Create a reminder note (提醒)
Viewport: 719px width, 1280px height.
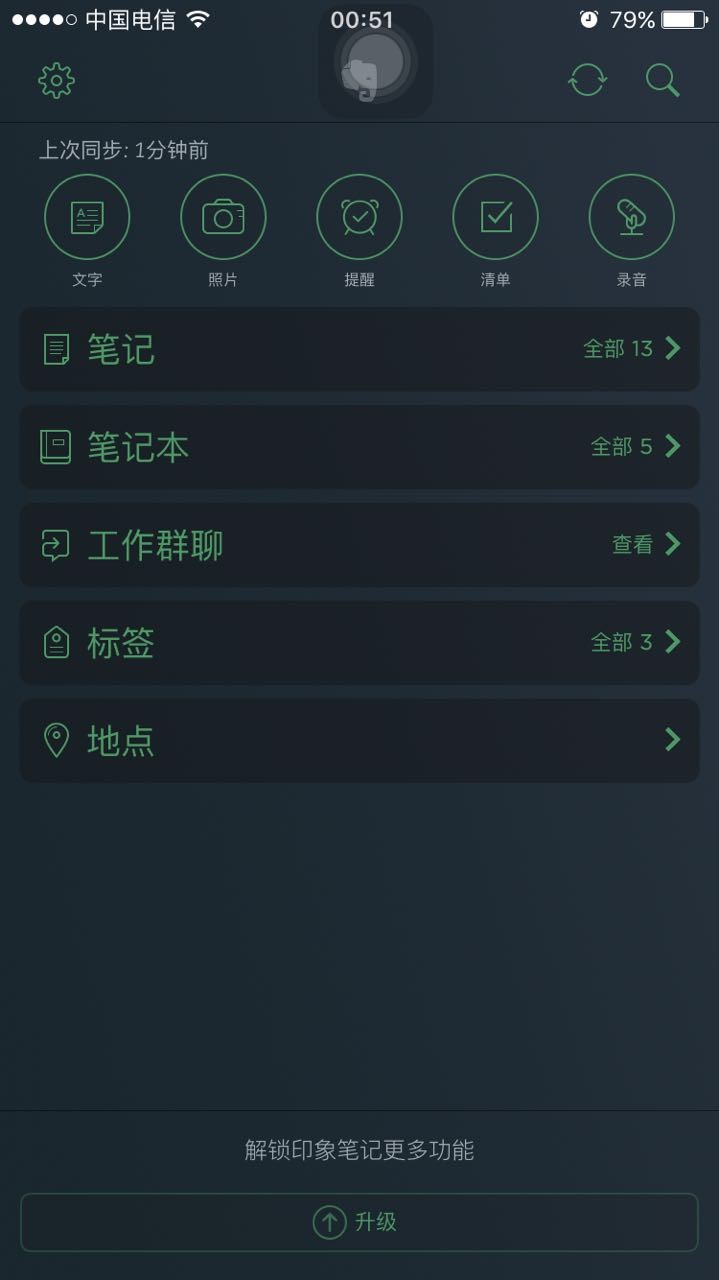pos(359,217)
